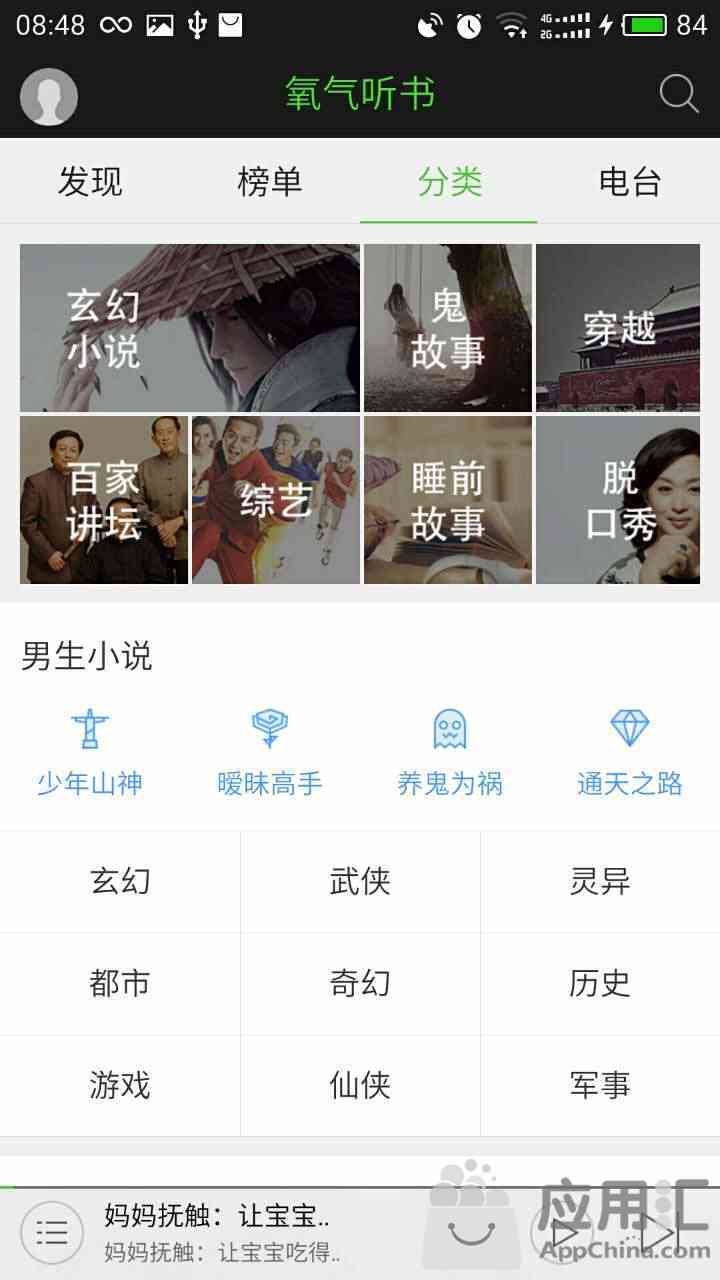The width and height of the screenshot is (720, 1280).
Task: Open the 鬼故事 category tile
Action: [x=447, y=328]
